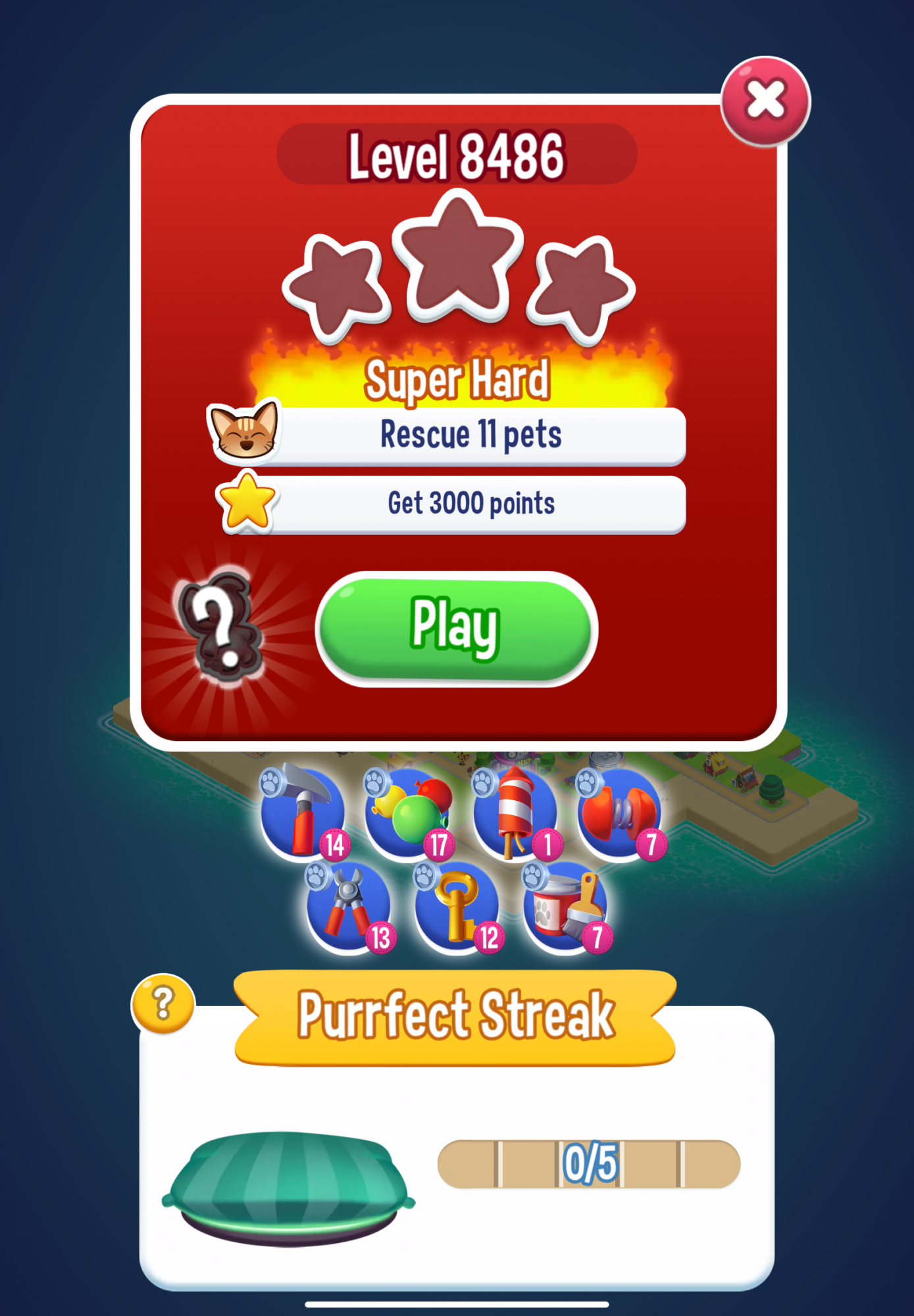
Task: Start the level with Play
Action: (457, 628)
